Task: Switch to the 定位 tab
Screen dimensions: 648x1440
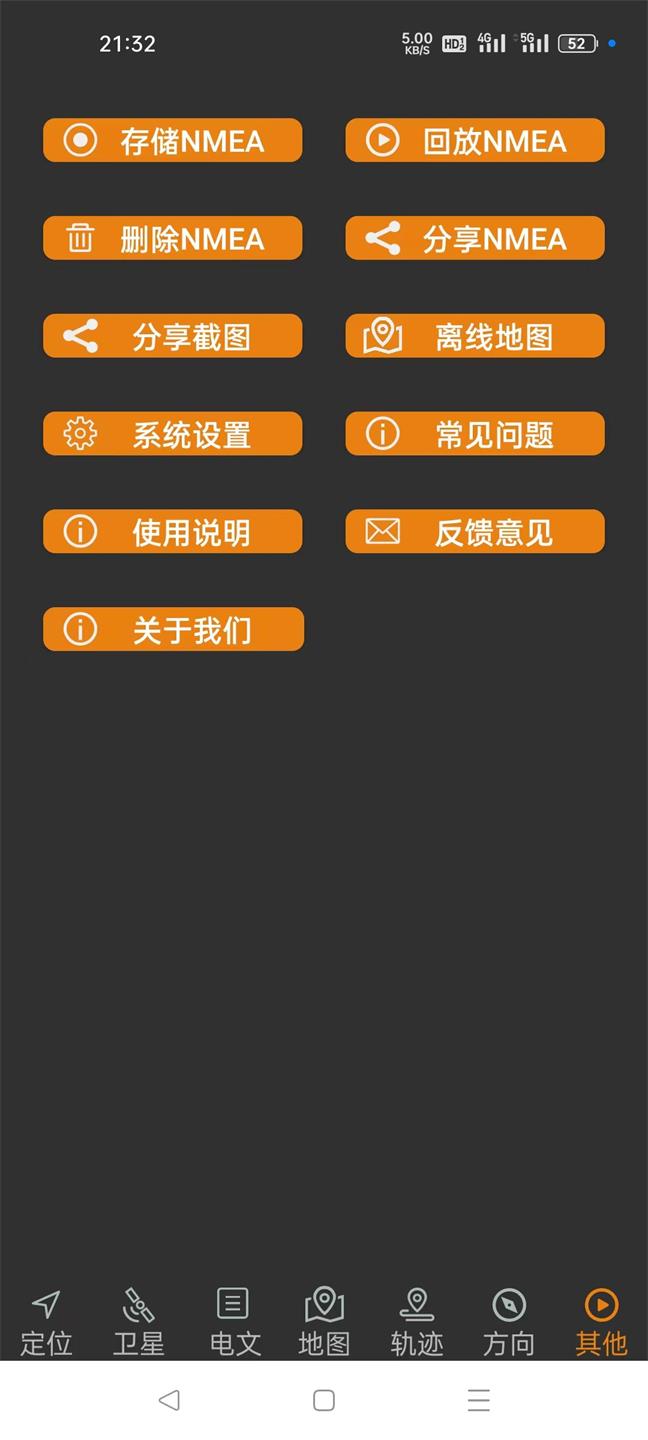Action: click(46, 1321)
